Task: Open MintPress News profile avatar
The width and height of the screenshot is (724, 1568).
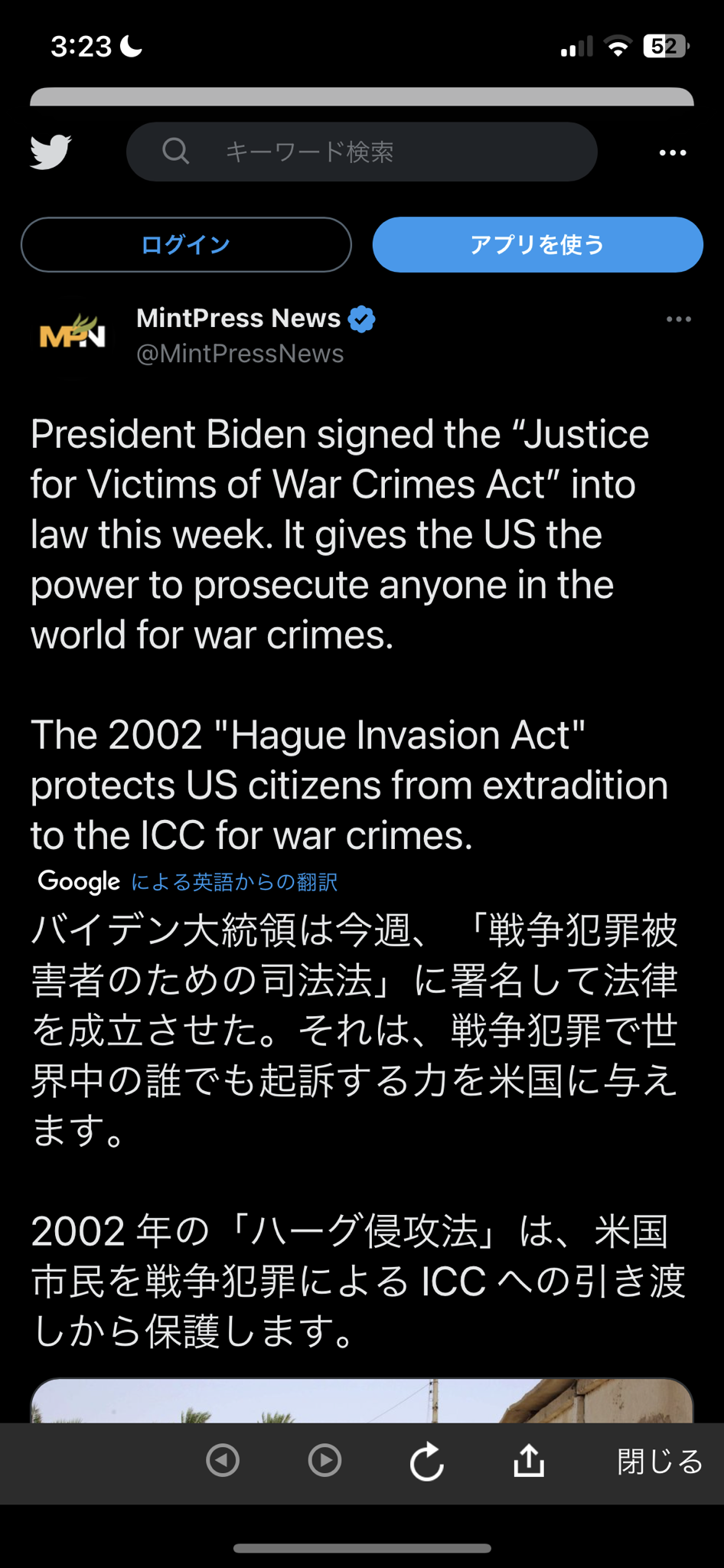Action: [x=73, y=334]
